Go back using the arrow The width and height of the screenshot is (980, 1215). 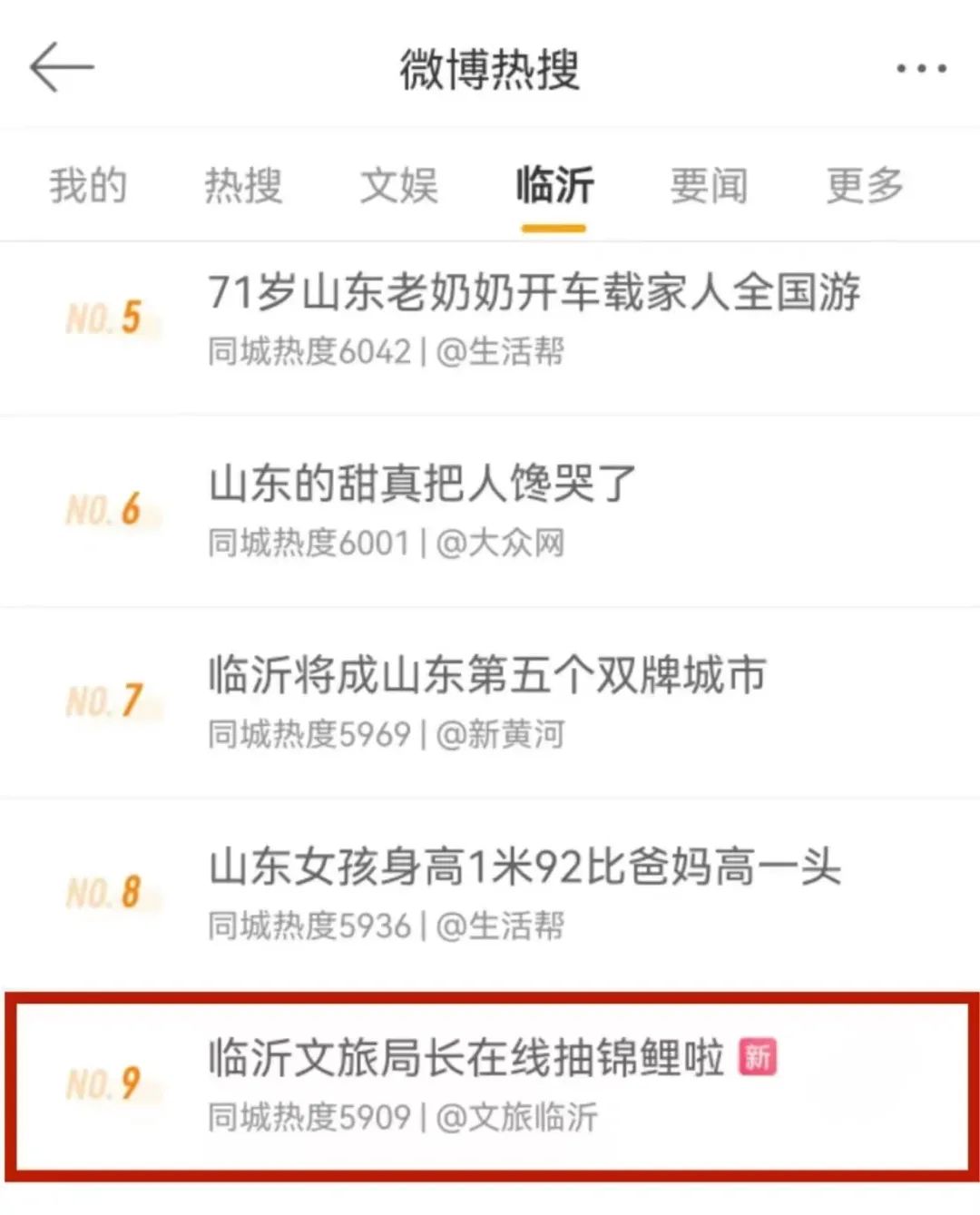pyautogui.click(x=62, y=67)
